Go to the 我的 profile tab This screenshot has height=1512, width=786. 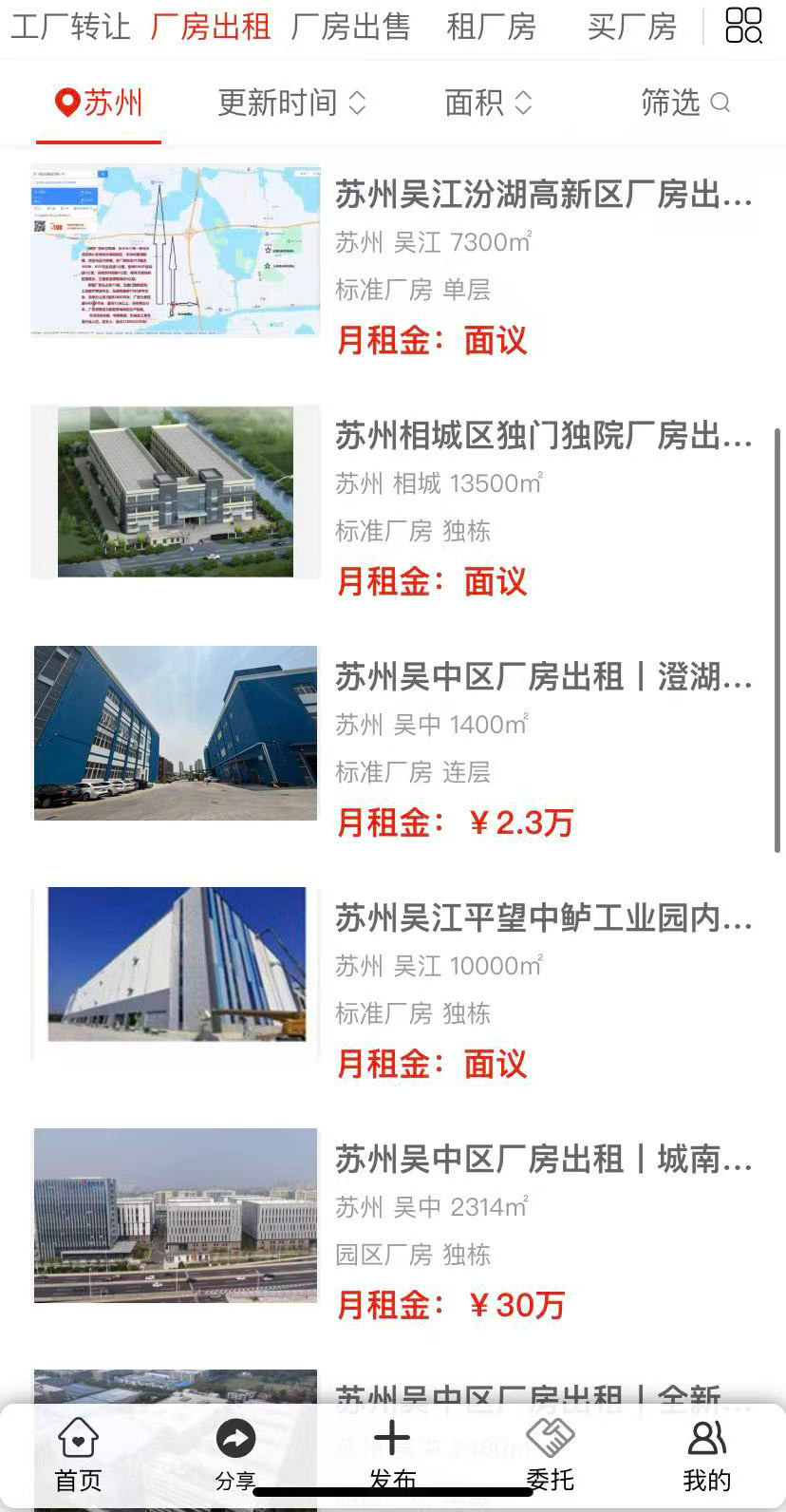(x=707, y=1453)
